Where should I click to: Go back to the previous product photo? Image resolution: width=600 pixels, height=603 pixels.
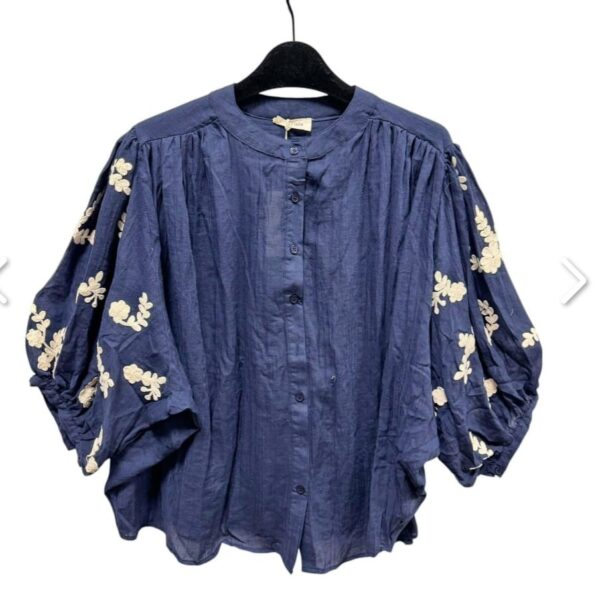coord(3,282)
